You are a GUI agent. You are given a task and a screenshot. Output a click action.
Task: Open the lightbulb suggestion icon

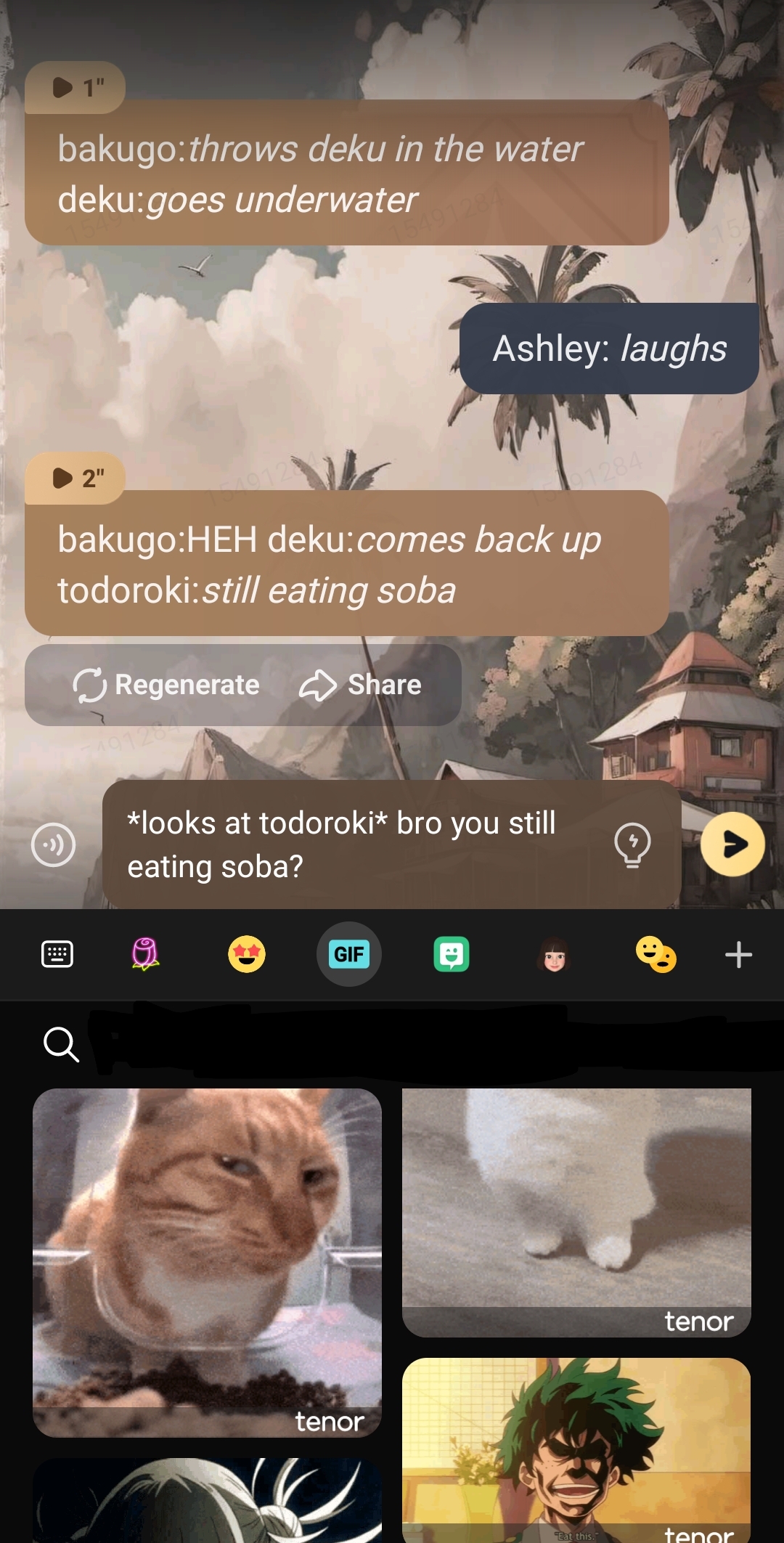click(x=632, y=844)
